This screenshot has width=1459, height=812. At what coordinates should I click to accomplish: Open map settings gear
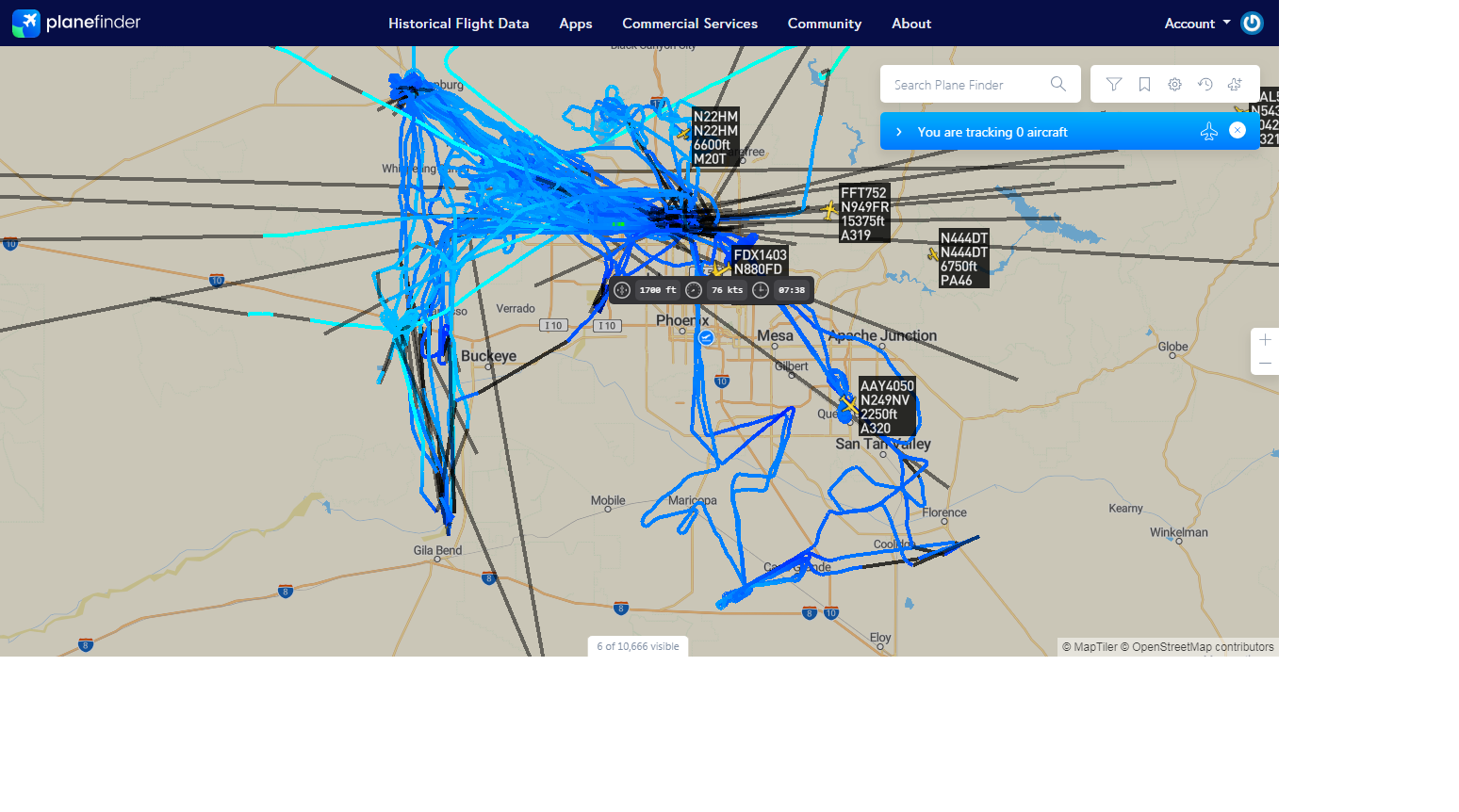coord(1174,84)
